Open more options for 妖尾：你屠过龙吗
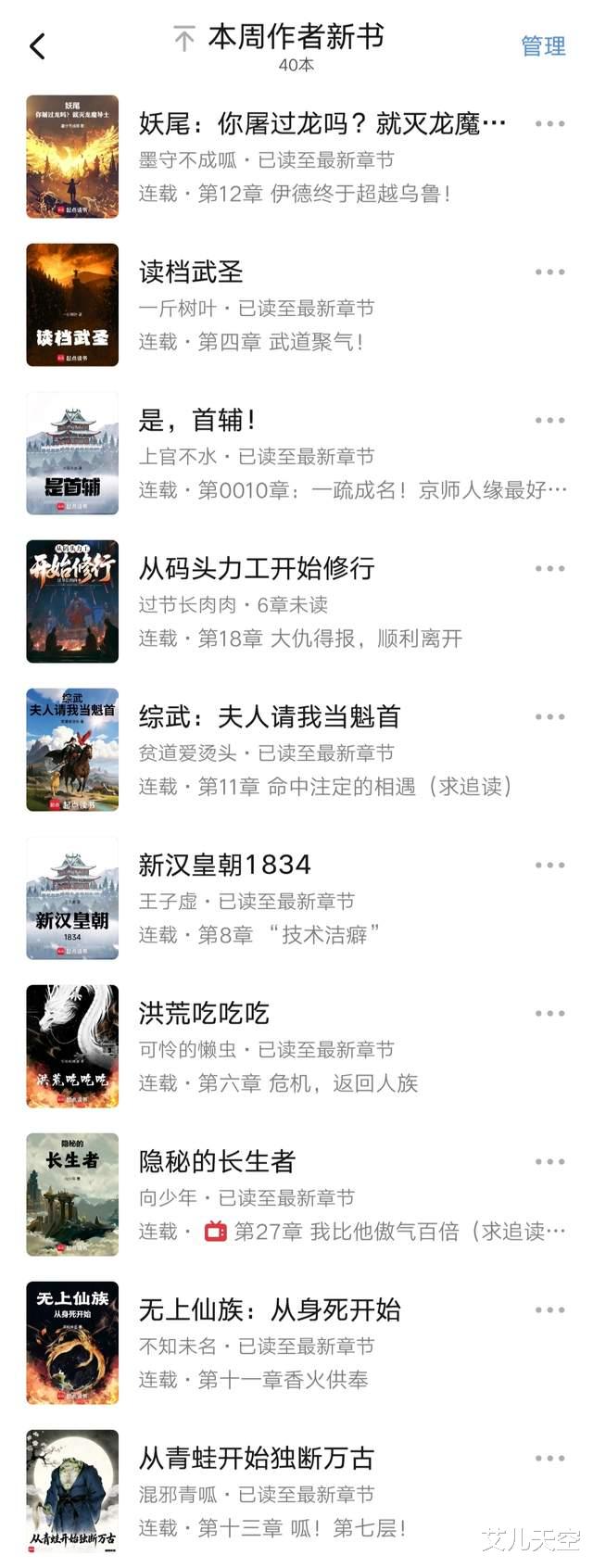The image size is (593, 1568). click(549, 123)
